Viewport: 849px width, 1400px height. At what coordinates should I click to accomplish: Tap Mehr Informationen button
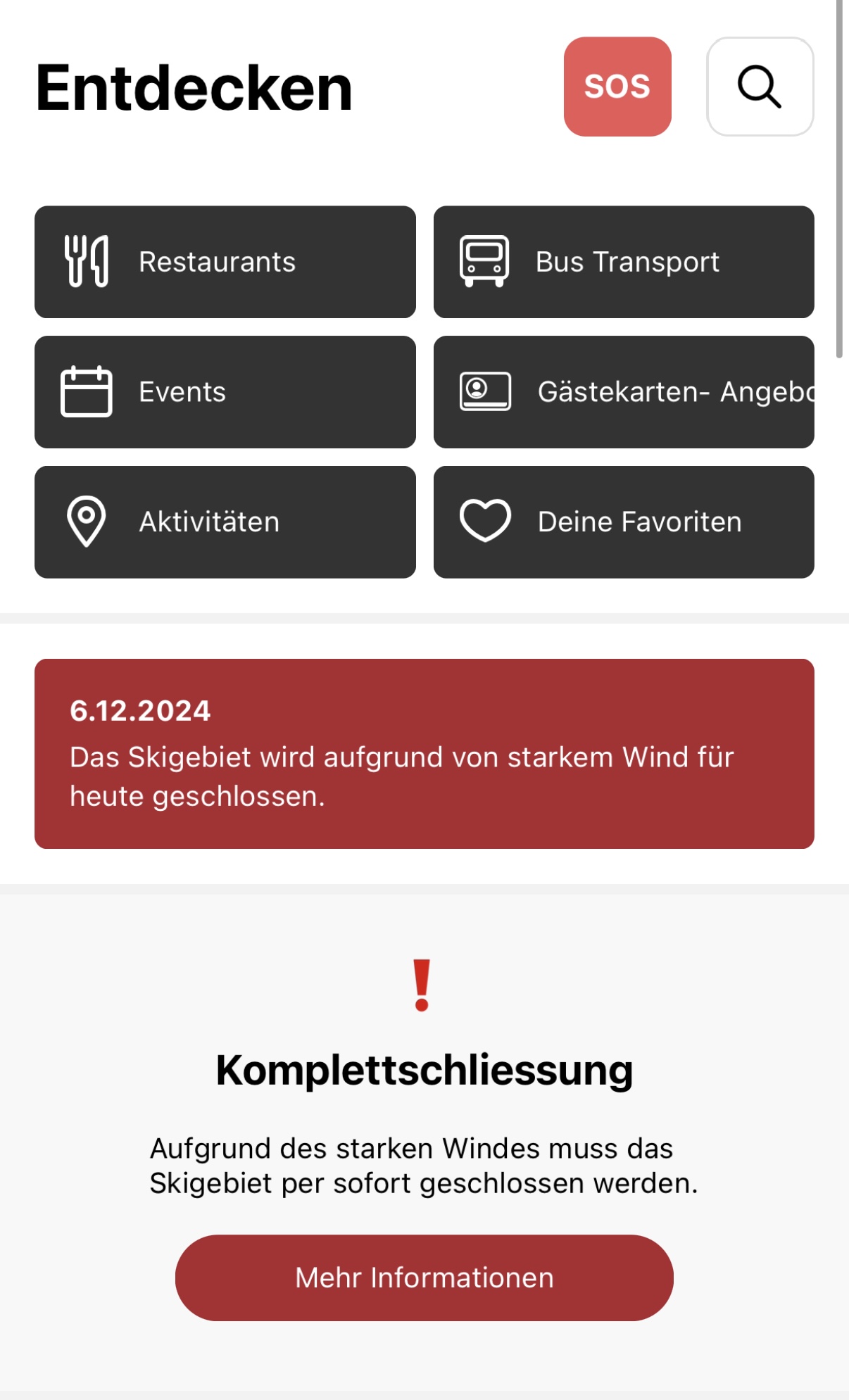(424, 1278)
